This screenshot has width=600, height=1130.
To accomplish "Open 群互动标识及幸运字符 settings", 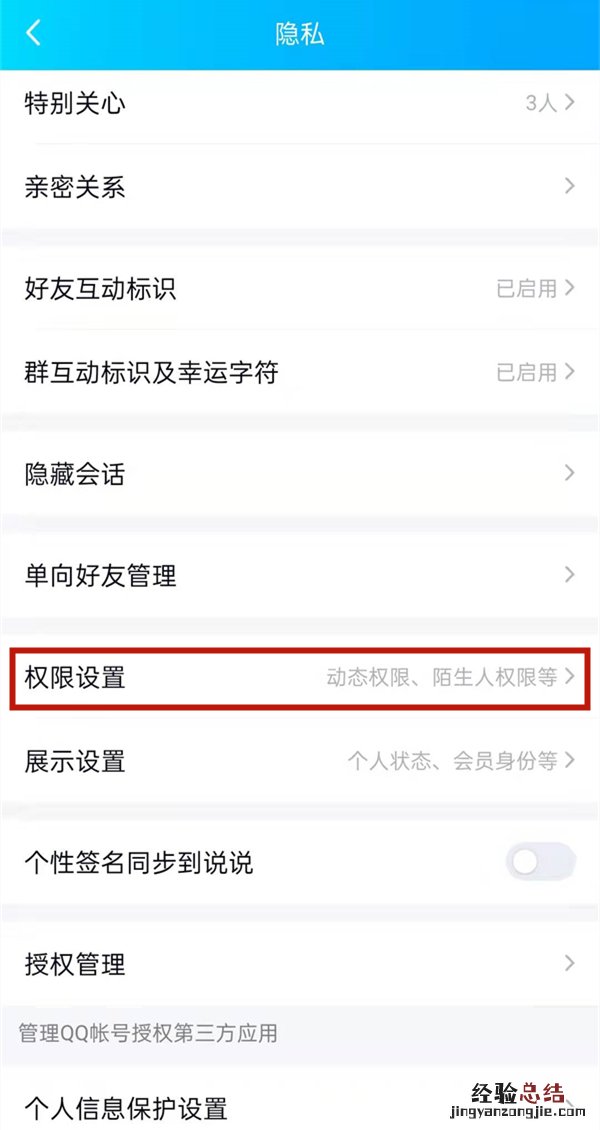I will 300,373.
